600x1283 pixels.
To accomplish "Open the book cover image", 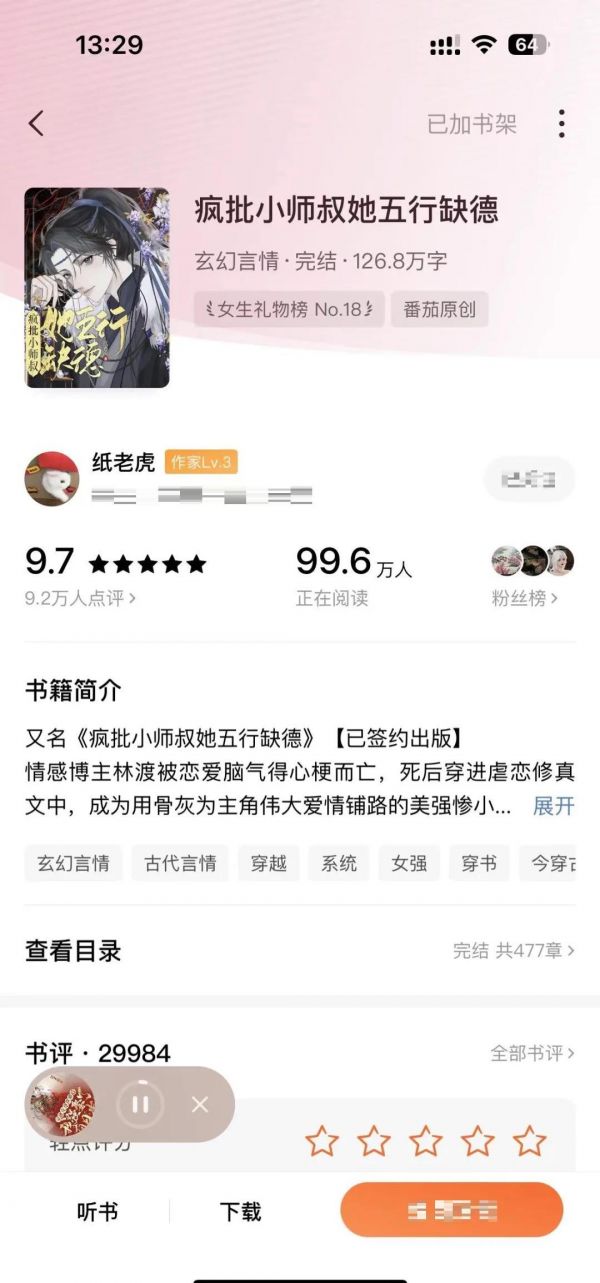I will pyautogui.click(x=97, y=288).
